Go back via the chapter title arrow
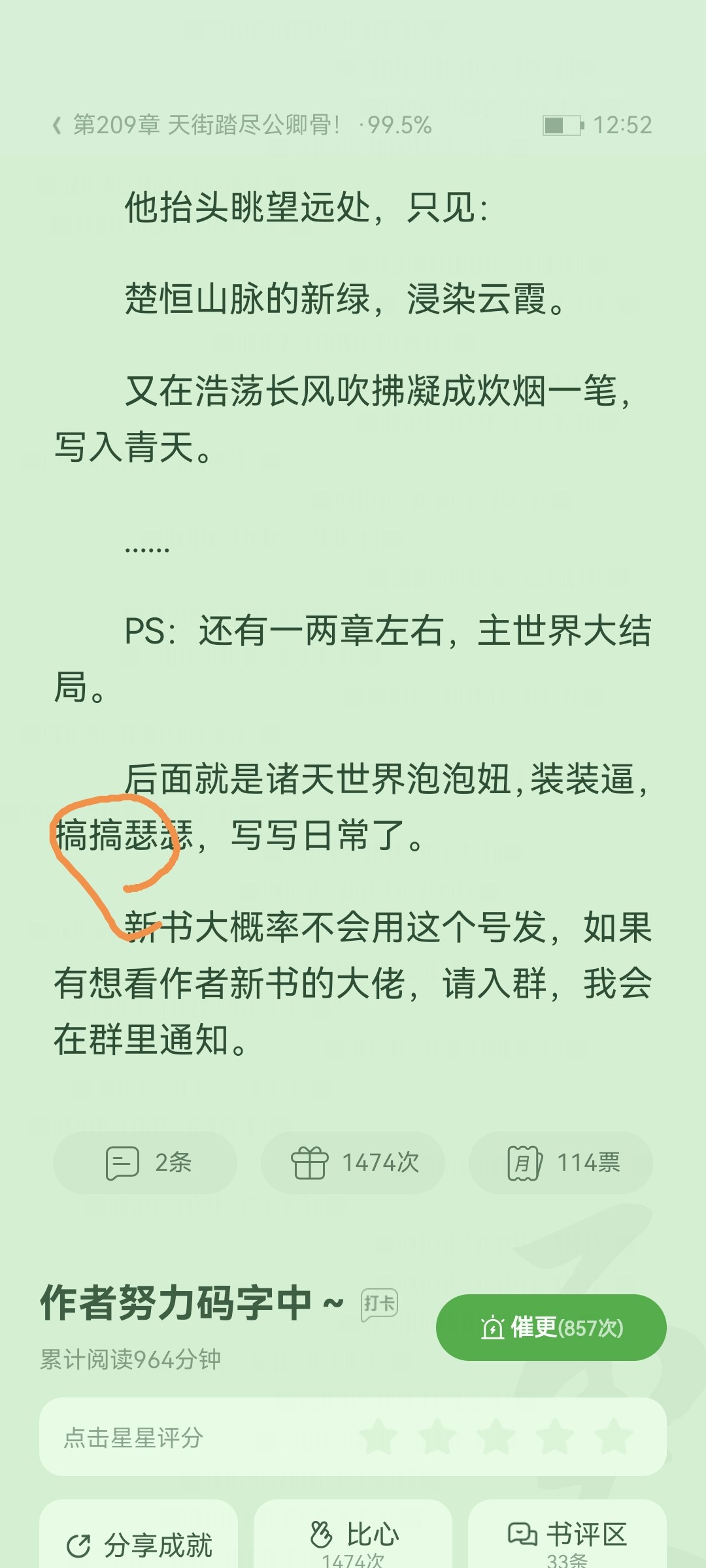The image size is (706, 1568). (x=57, y=125)
